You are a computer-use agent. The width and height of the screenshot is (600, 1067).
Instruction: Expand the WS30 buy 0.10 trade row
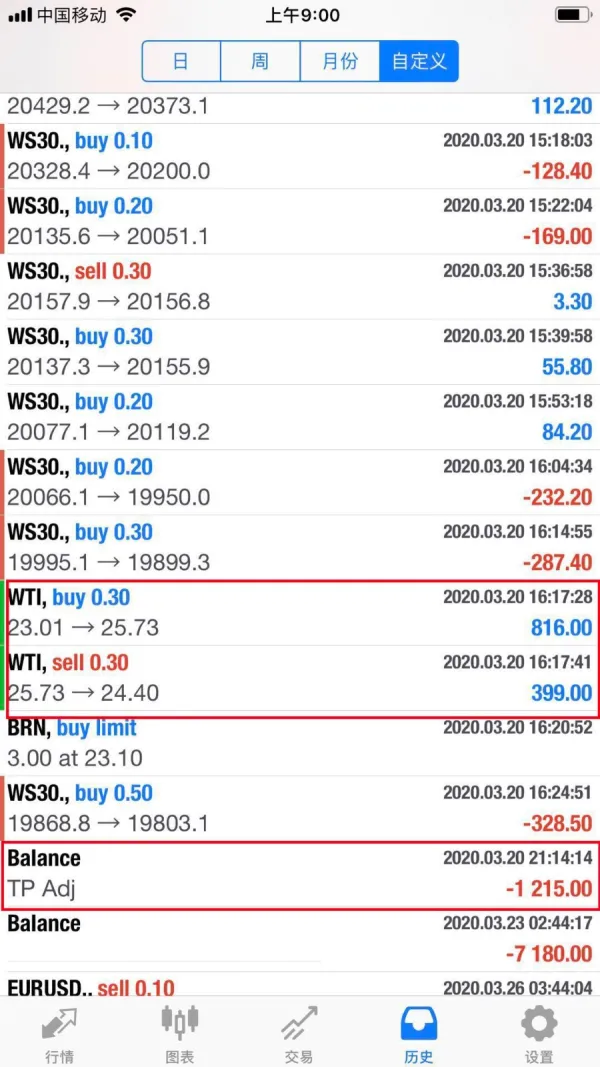pos(300,156)
